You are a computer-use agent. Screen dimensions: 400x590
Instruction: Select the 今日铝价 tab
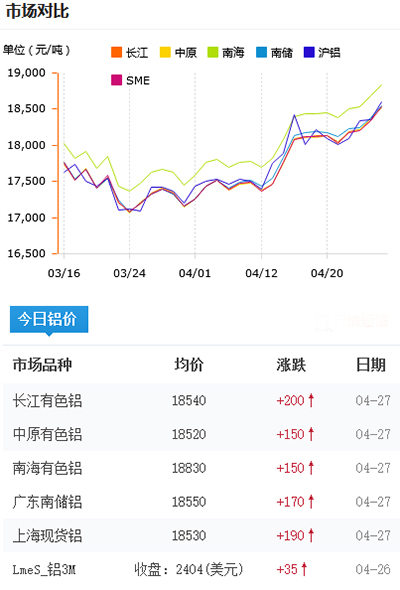tap(49, 319)
